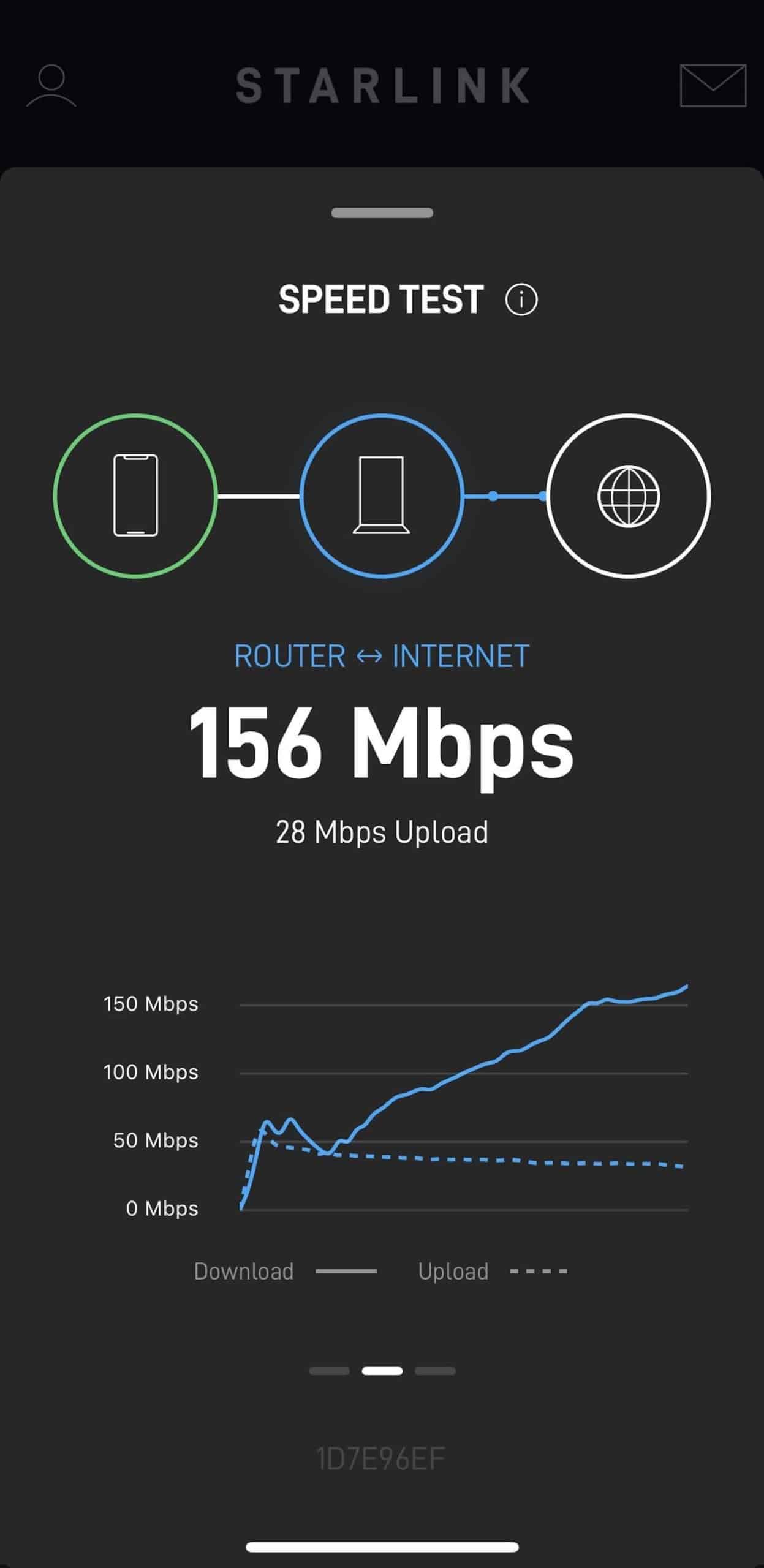764x1568 pixels.
Task: Tap the sheet's top grabber handle
Action: pyautogui.click(x=382, y=213)
